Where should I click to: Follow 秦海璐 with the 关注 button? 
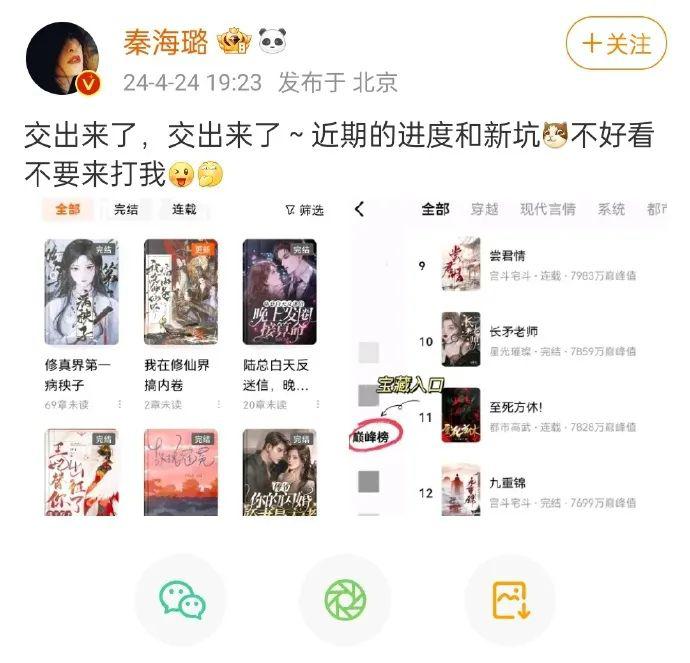click(x=616, y=45)
